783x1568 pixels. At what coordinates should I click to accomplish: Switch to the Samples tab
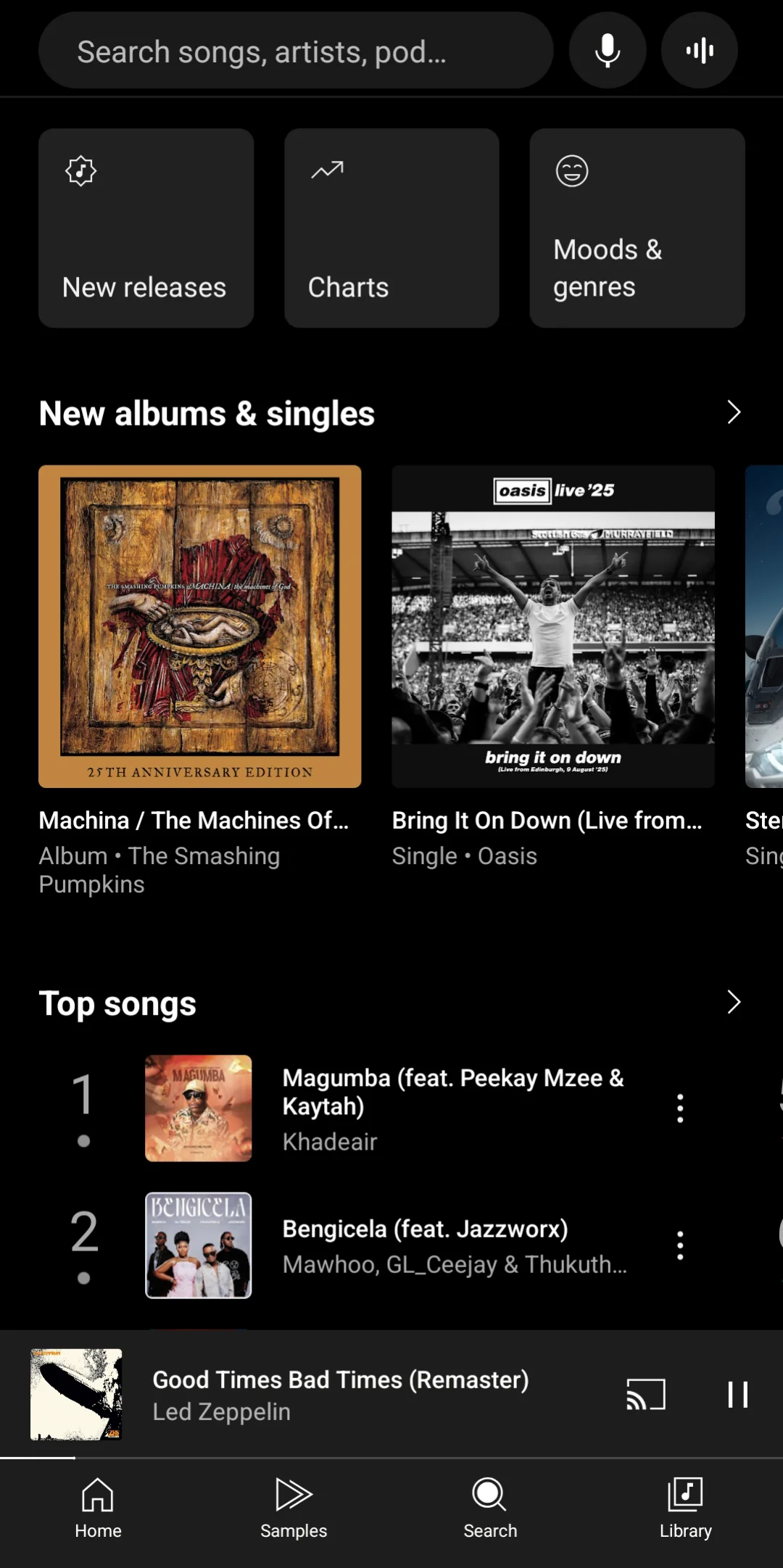pyautogui.click(x=294, y=1509)
